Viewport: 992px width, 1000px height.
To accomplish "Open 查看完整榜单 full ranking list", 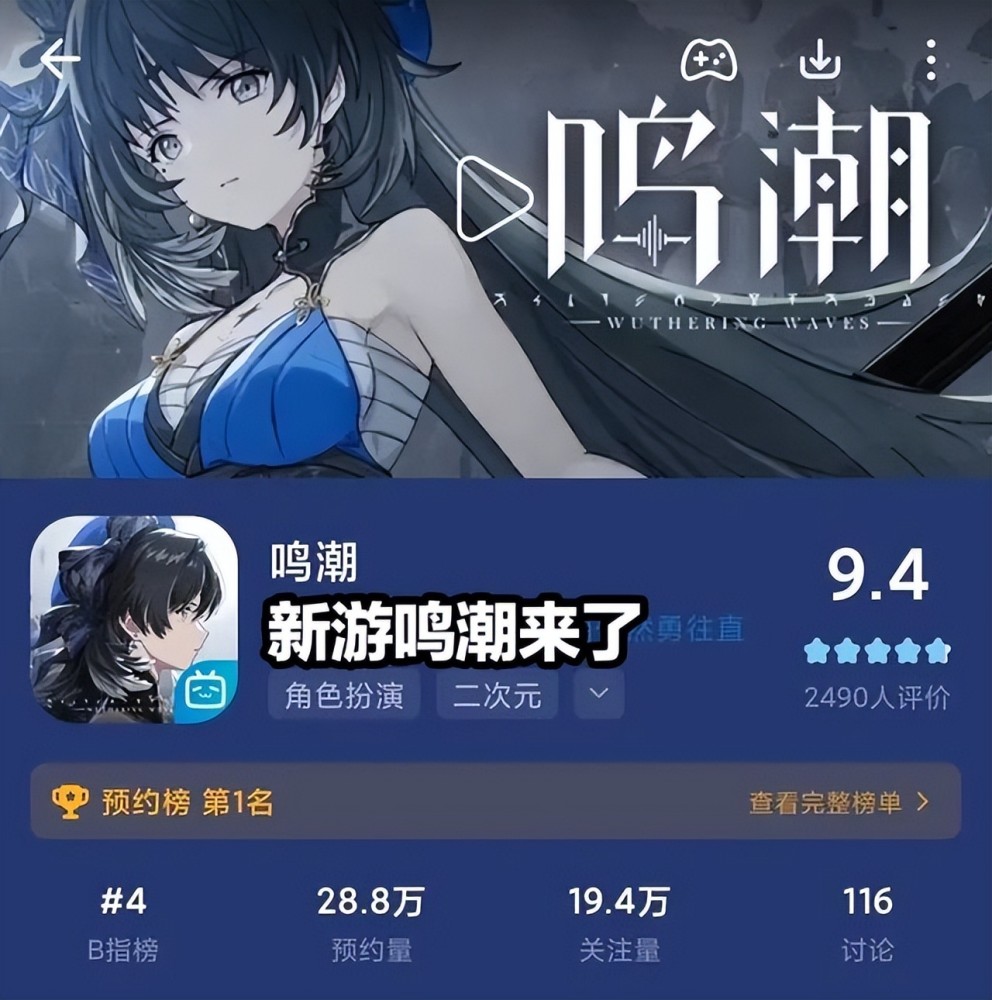I will tap(839, 802).
